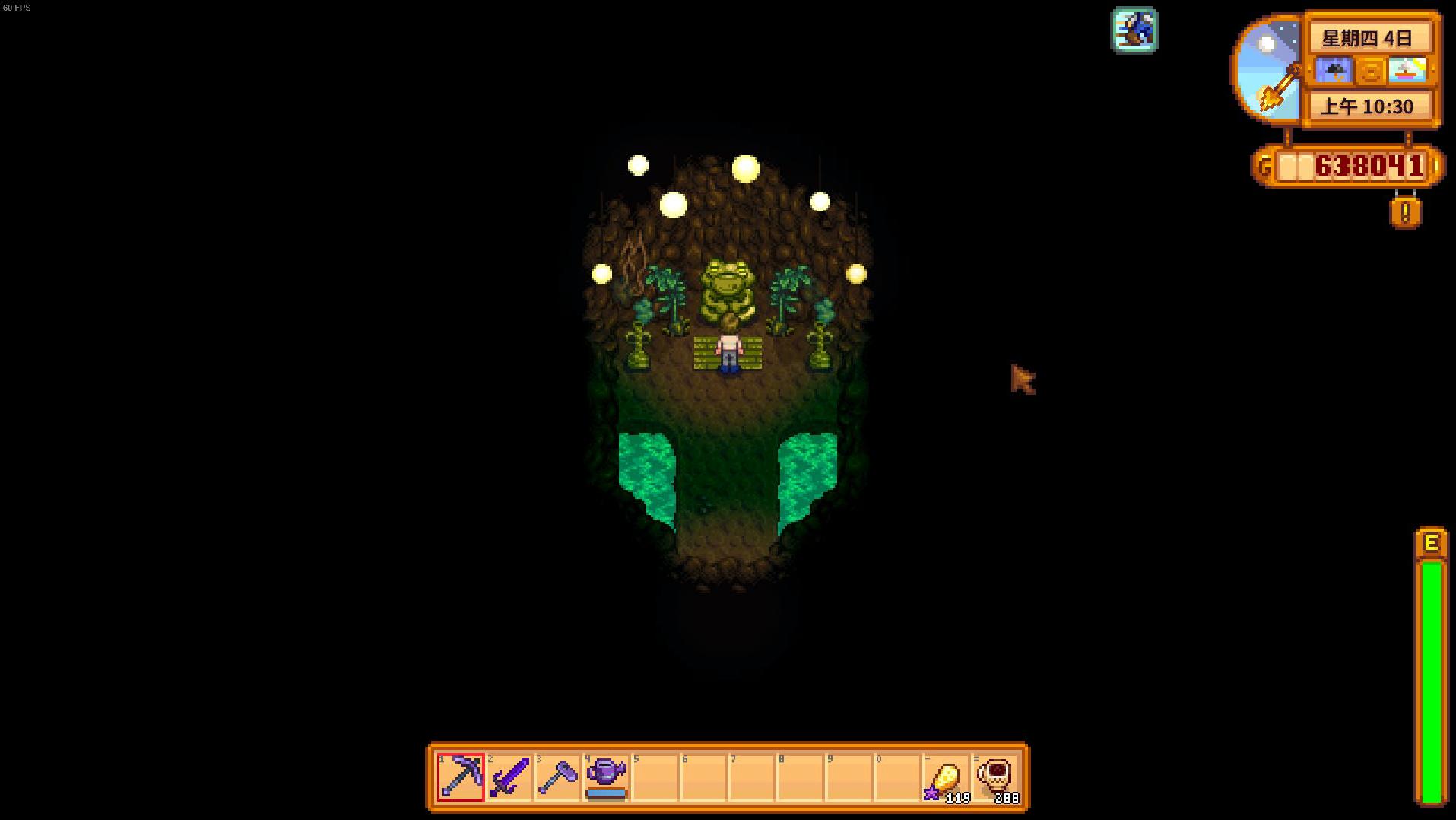
Task: Select the coffee item with count 288
Action: pyautogui.click(x=996, y=777)
